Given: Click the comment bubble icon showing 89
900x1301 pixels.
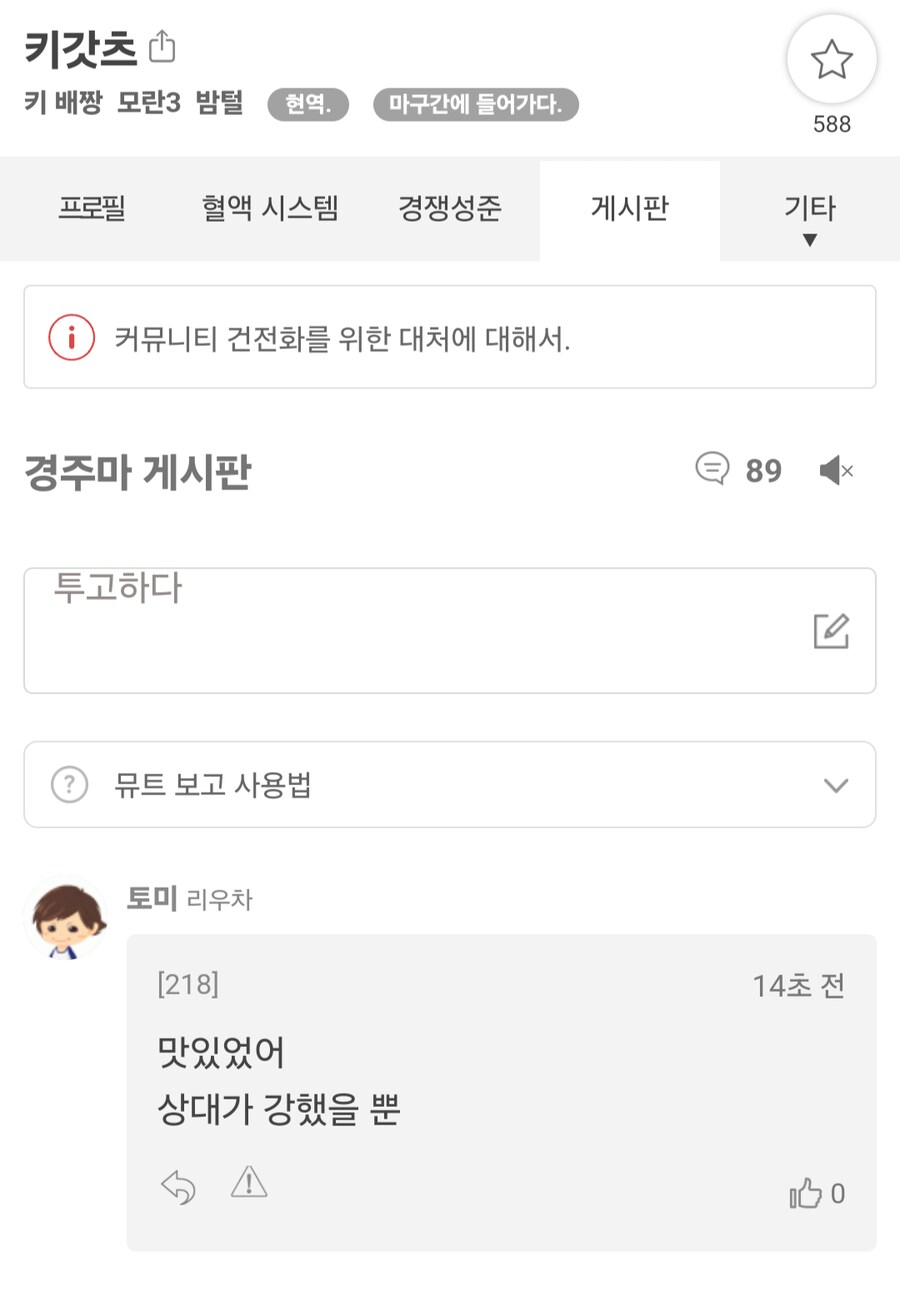Looking at the screenshot, I should tap(712, 470).
